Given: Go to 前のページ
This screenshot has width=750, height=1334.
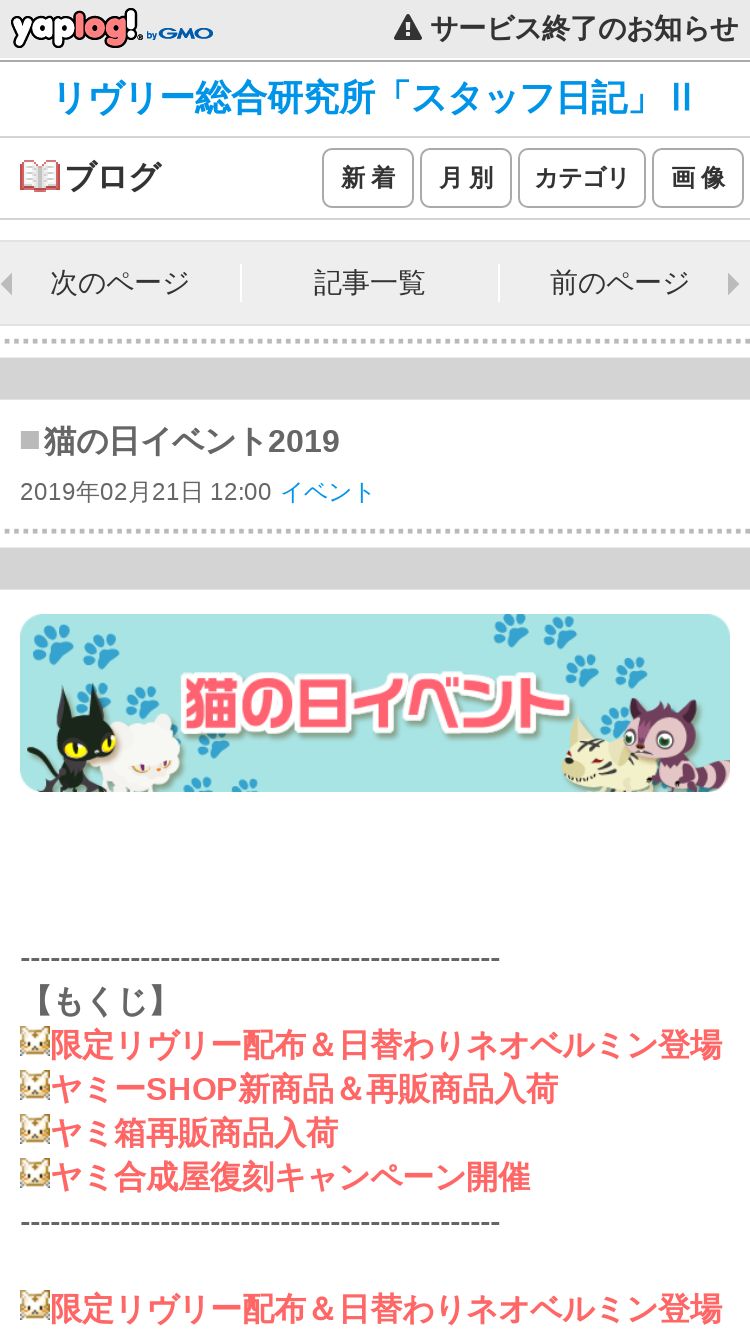Looking at the screenshot, I should (x=620, y=283).
